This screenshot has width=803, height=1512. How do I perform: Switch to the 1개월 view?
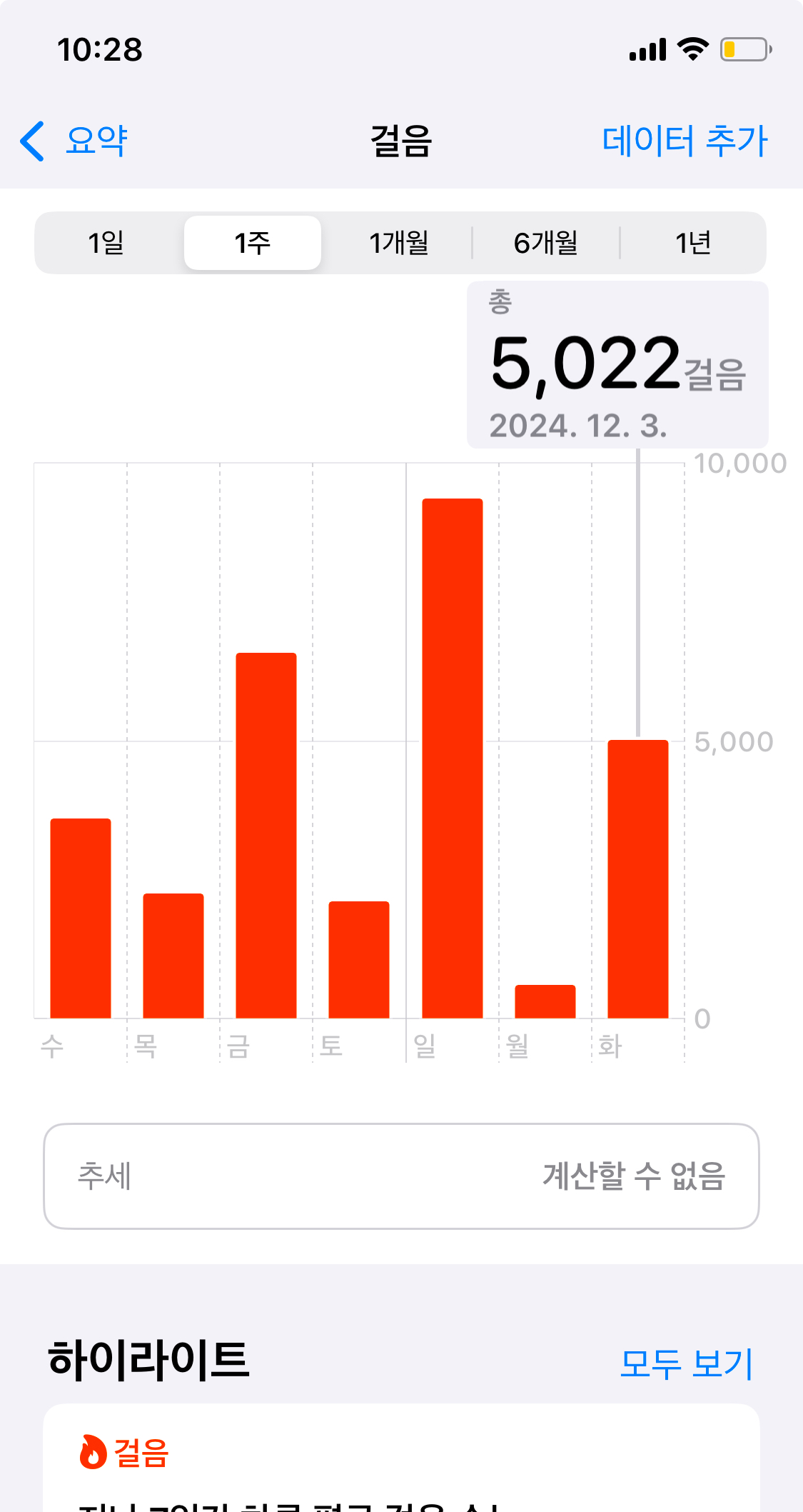[x=398, y=243]
